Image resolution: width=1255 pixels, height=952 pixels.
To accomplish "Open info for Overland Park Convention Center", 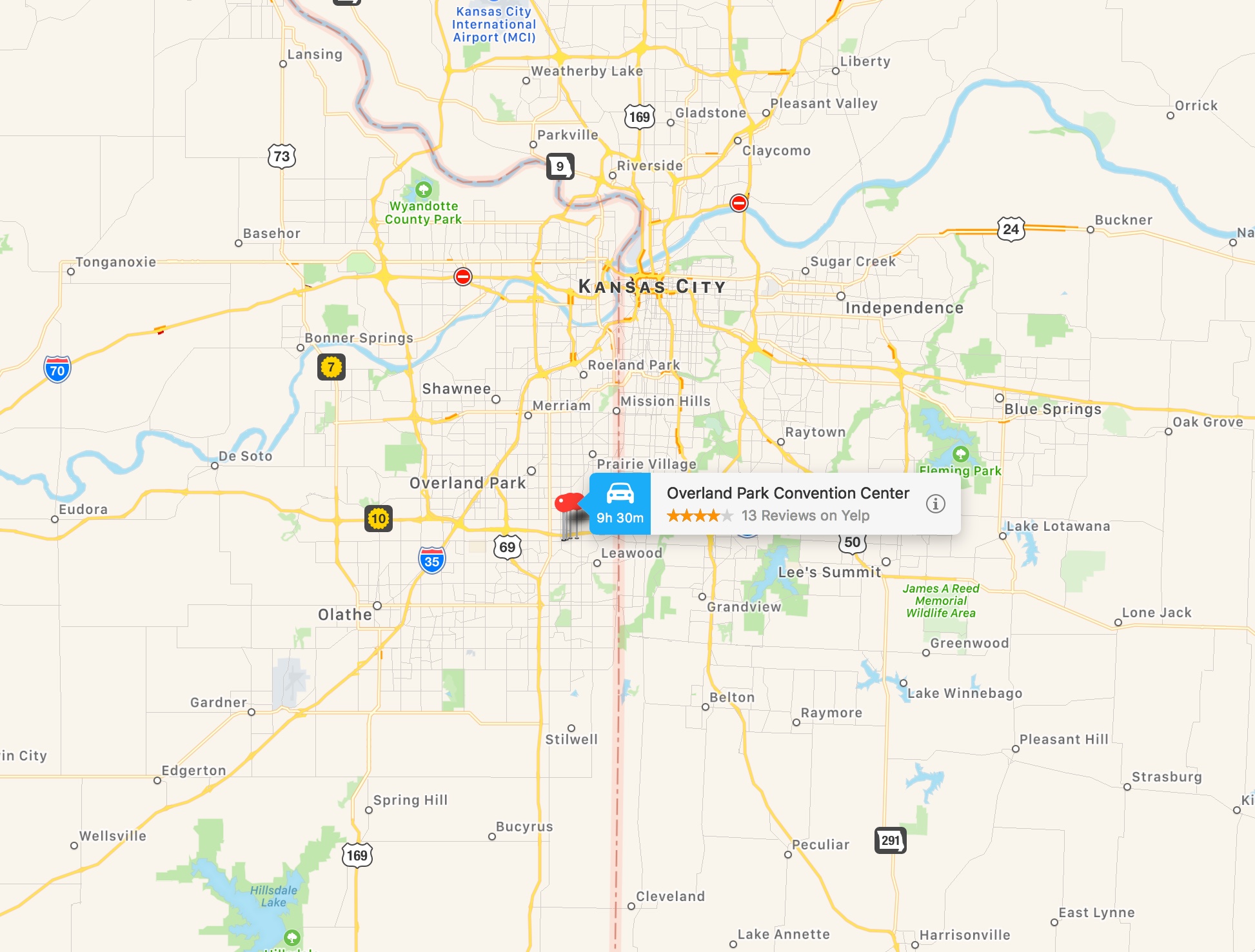I will coord(935,504).
